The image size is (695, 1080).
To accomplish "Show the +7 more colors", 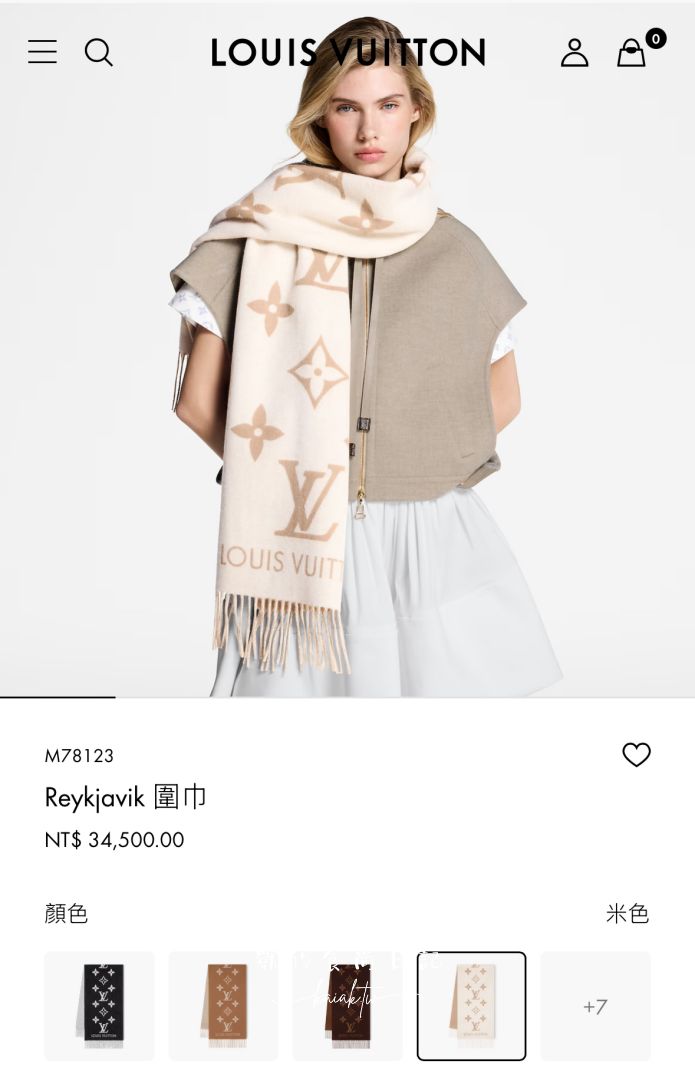I will coord(595,1005).
